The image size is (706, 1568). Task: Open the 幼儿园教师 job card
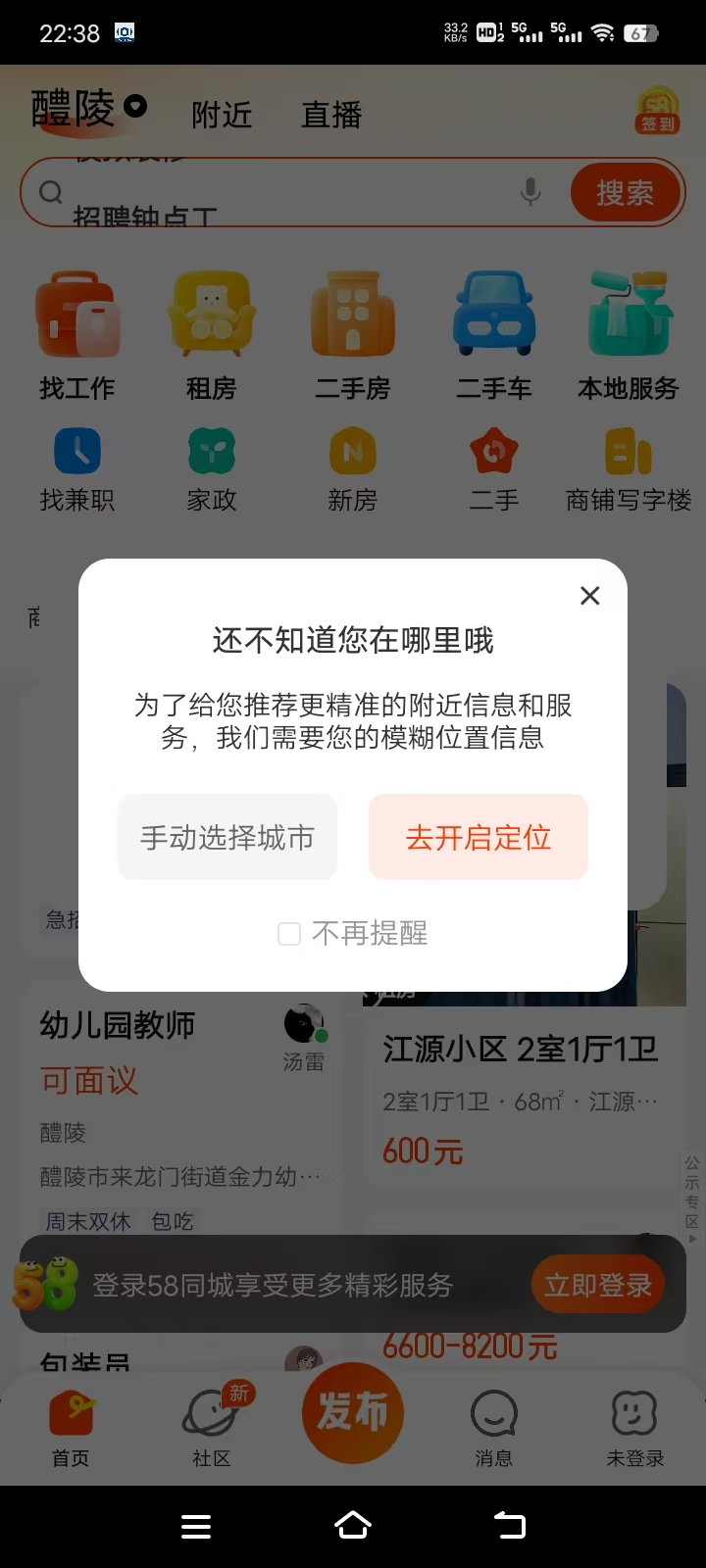pyautogui.click(x=118, y=1025)
